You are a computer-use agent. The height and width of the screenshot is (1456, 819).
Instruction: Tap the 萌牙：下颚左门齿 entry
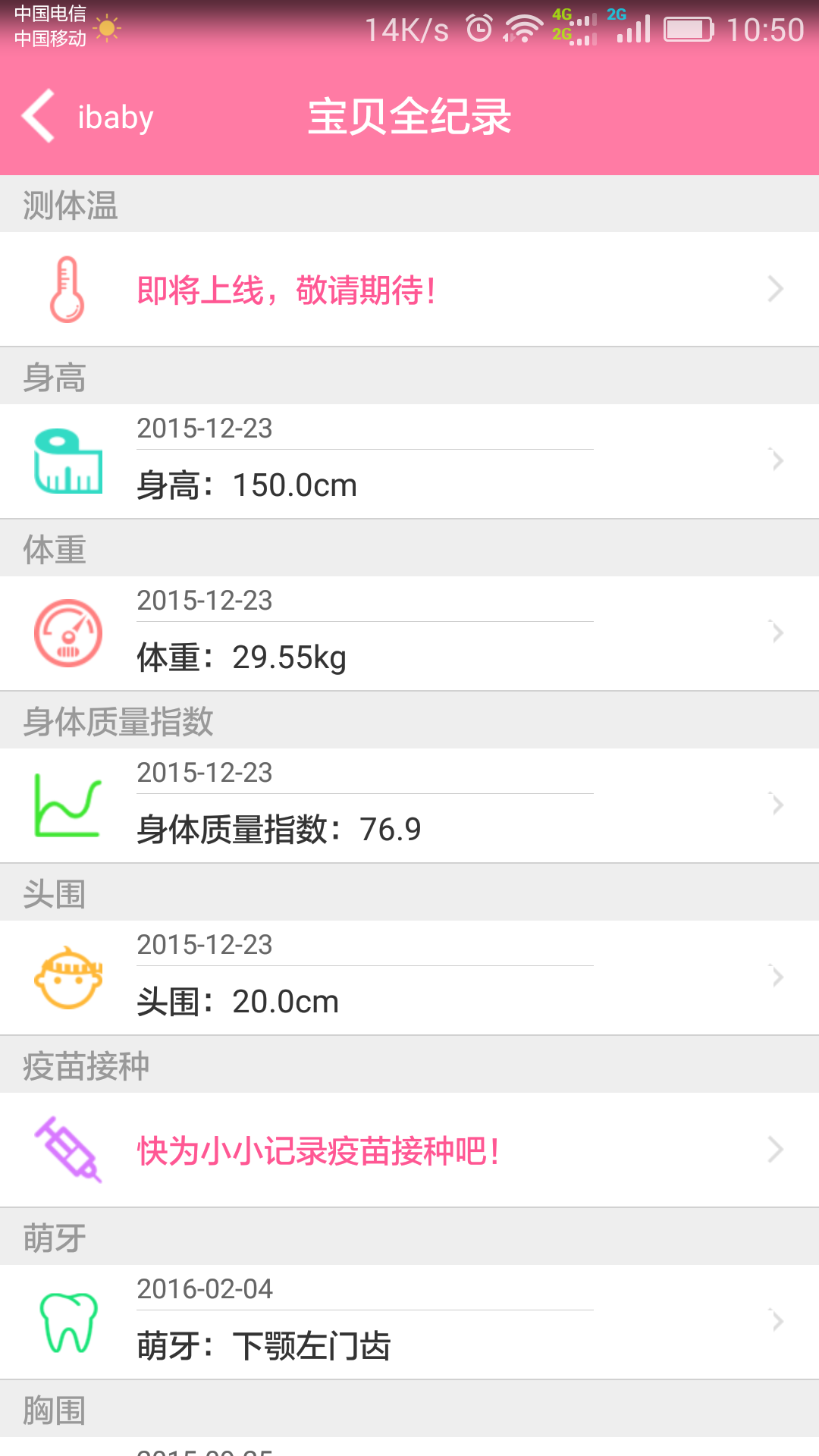click(x=265, y=1341)
